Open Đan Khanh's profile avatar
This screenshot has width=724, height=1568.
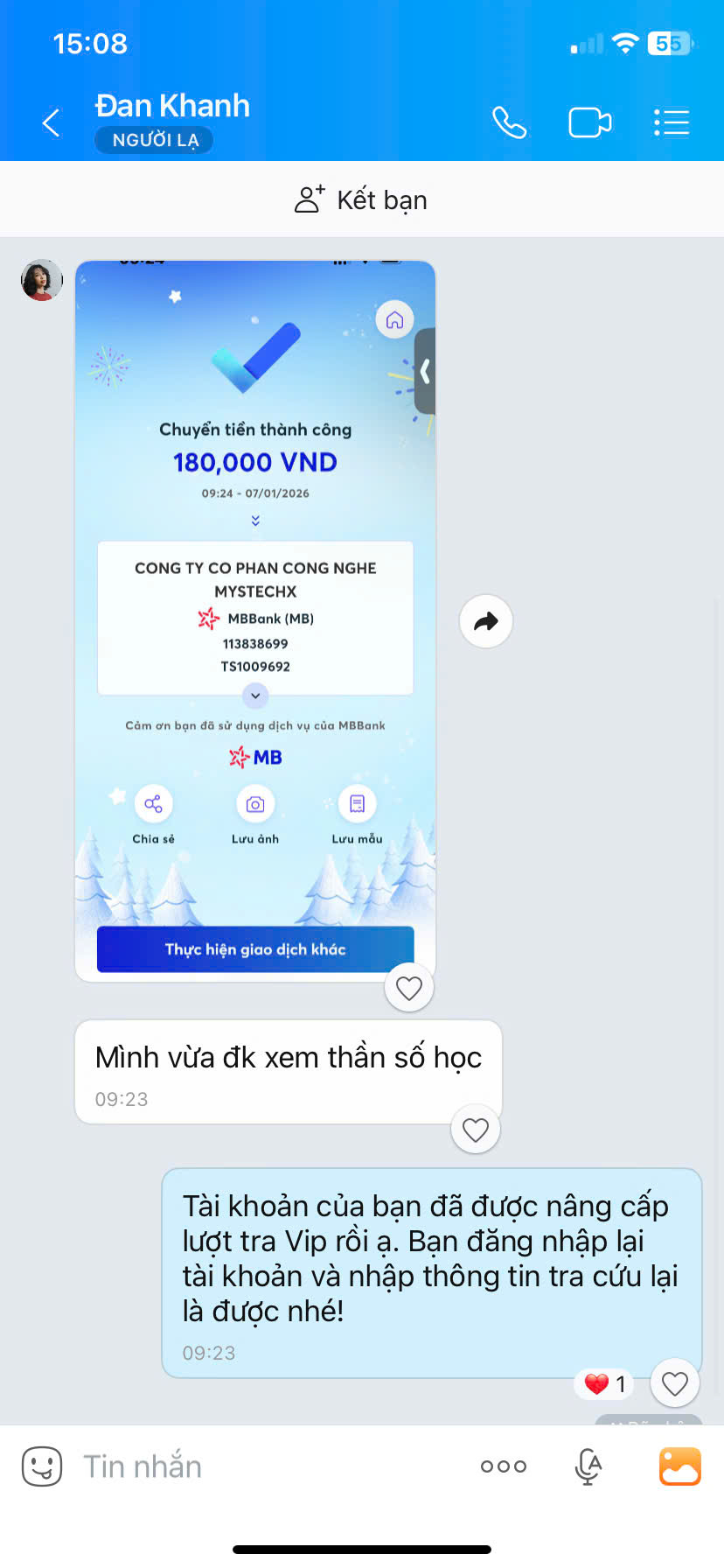tap(42, 280)
